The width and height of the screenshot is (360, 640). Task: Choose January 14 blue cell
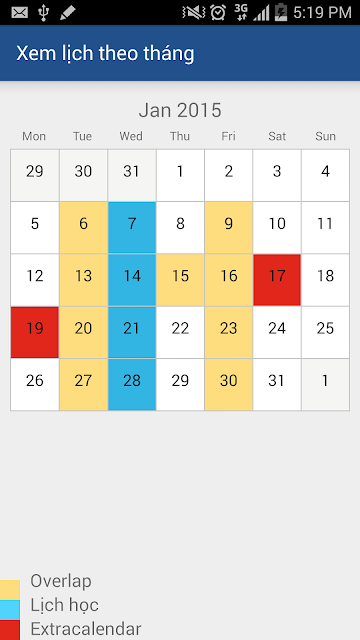click(132, 280)
